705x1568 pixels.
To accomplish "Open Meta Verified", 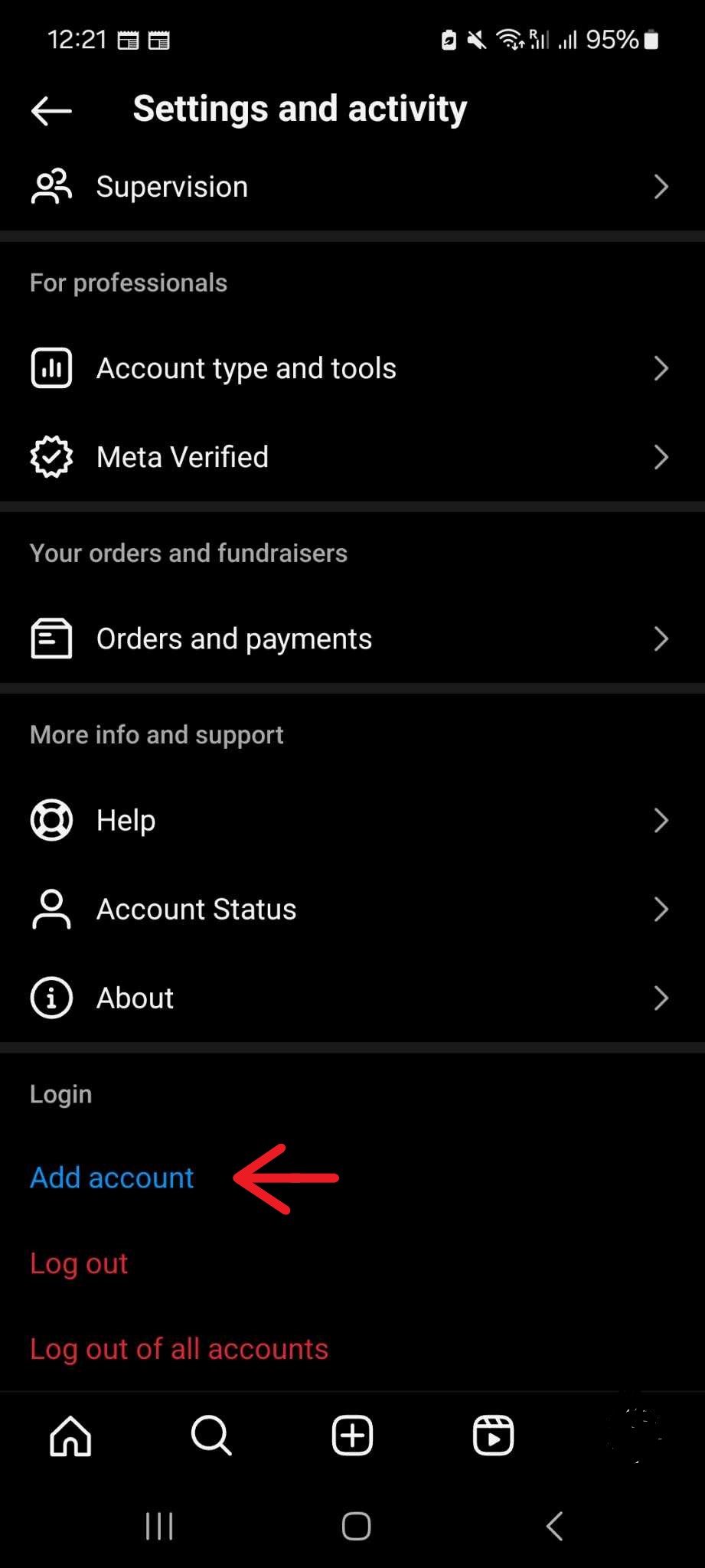I will pos(352,457).
